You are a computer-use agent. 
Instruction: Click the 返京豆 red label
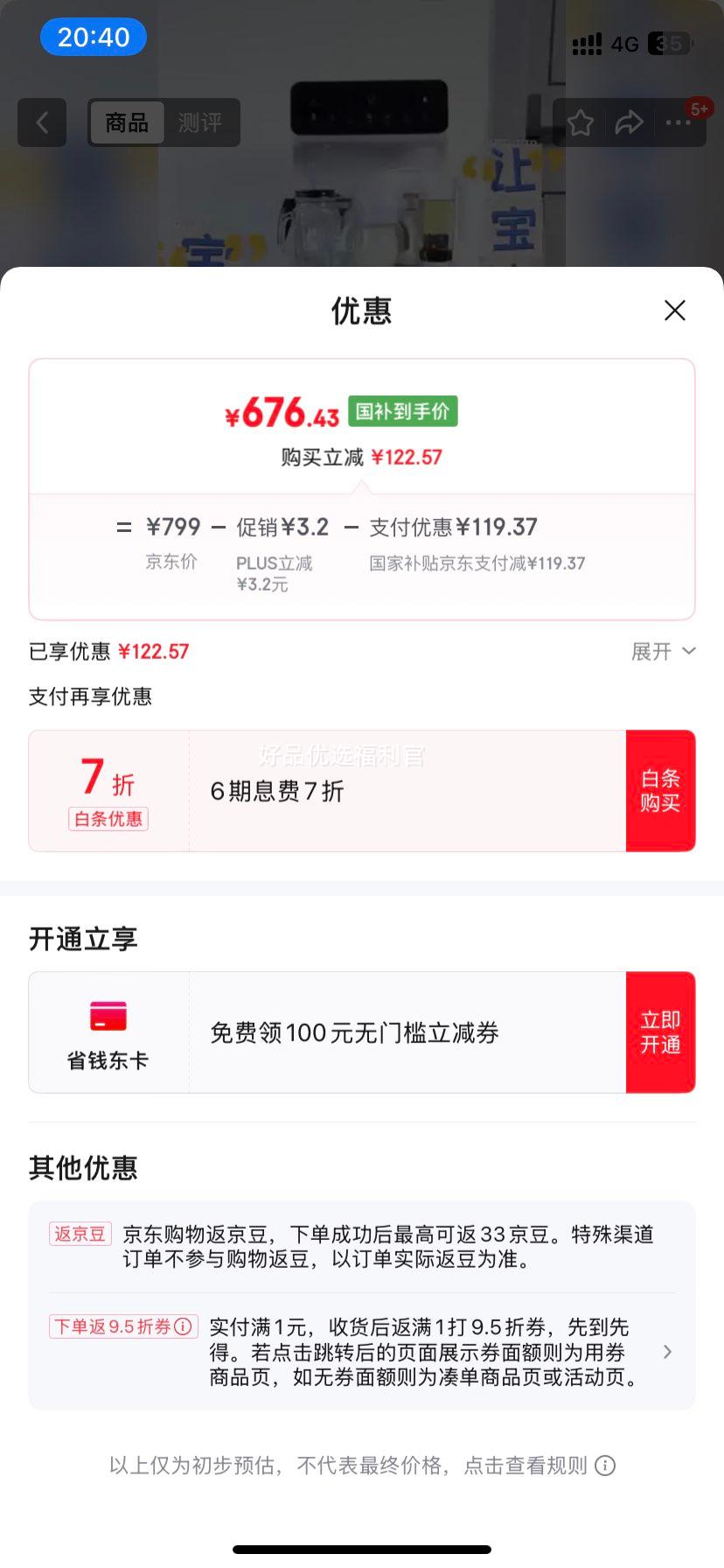click(80, 1234)
